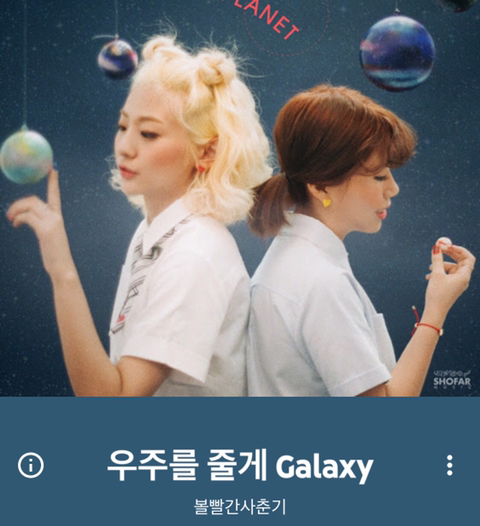The height and width of the screenshot is (526, 480).
Task: Open the three-dot overflow menu
Action: (450, 465)
